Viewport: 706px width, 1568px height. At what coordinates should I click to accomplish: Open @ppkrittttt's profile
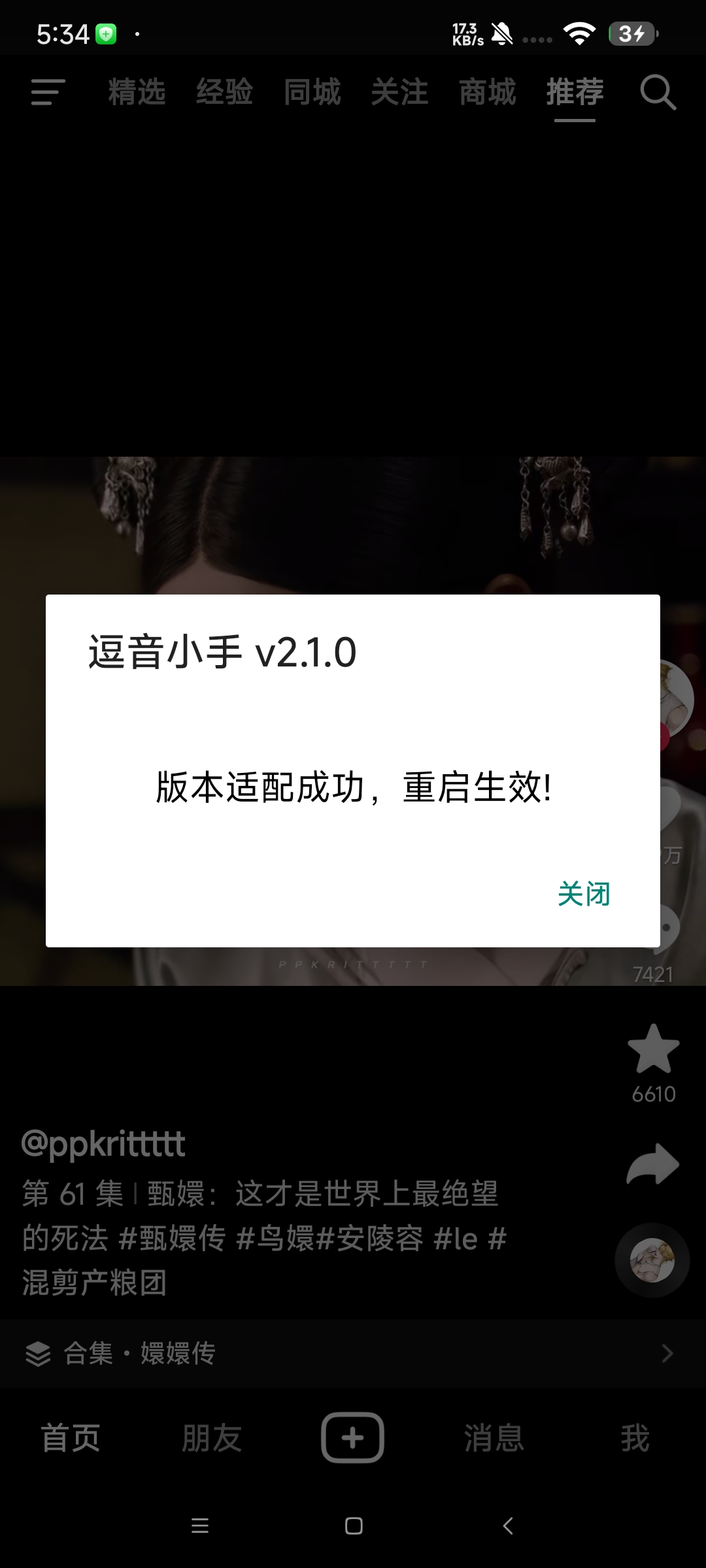click(103, 1144)
